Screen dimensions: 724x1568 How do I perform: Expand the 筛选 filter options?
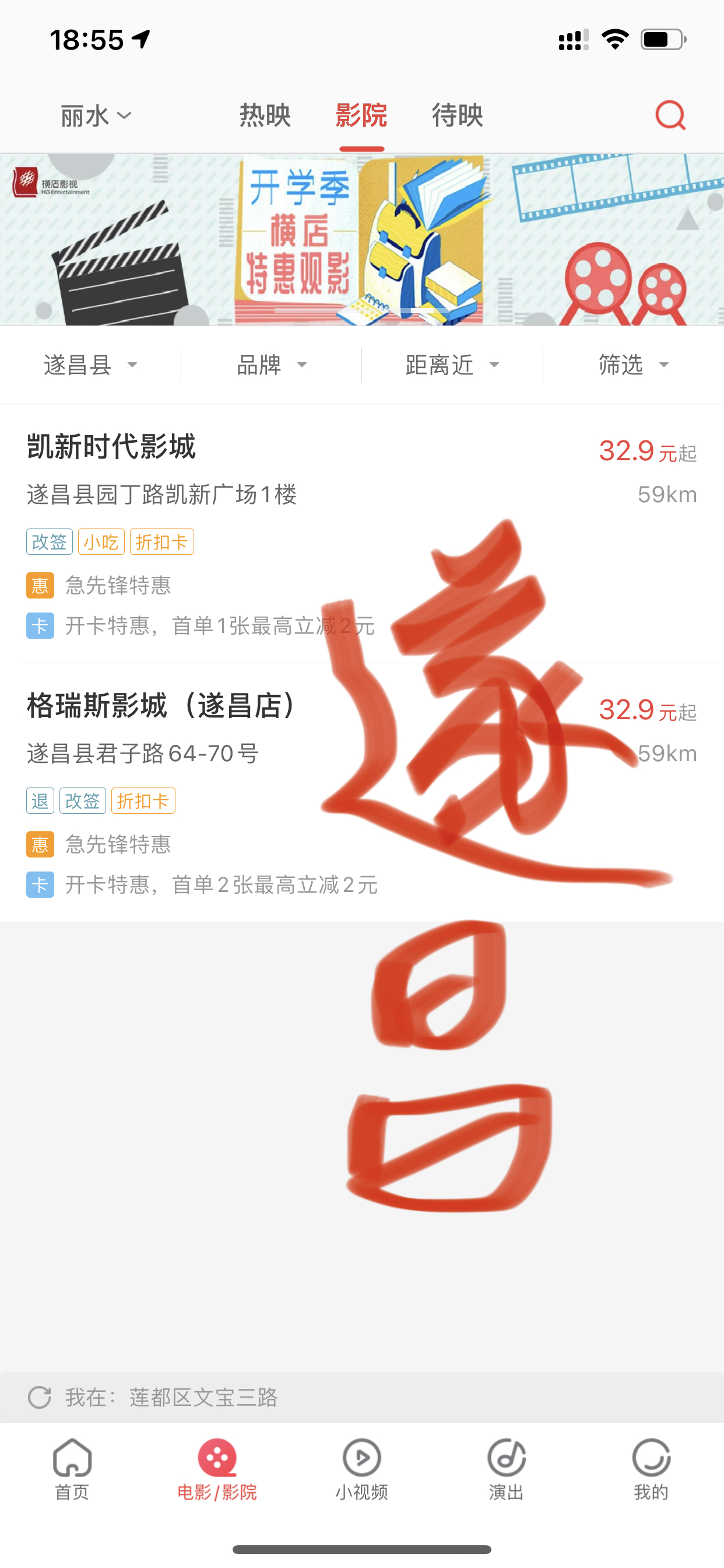pyautogui.click(x=632, y=365)
